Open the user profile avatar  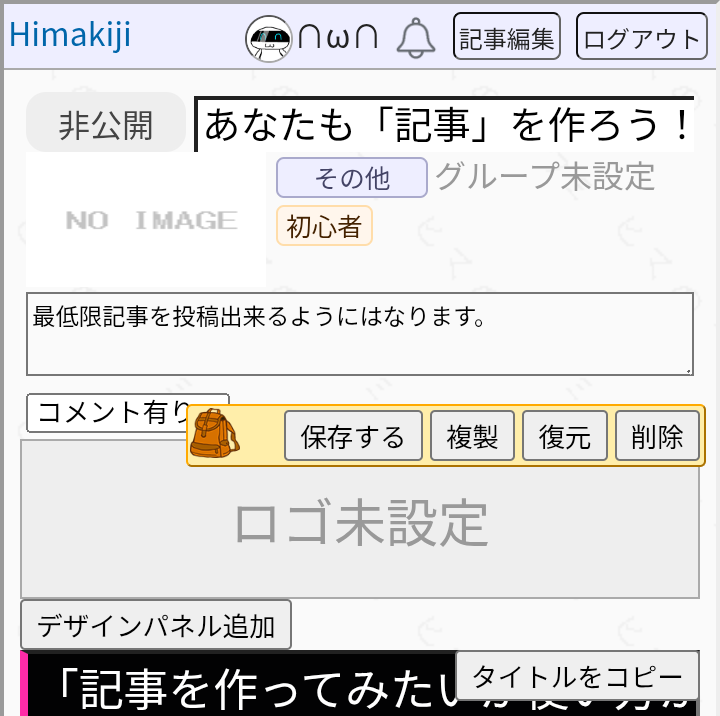(x=268, y=38)
